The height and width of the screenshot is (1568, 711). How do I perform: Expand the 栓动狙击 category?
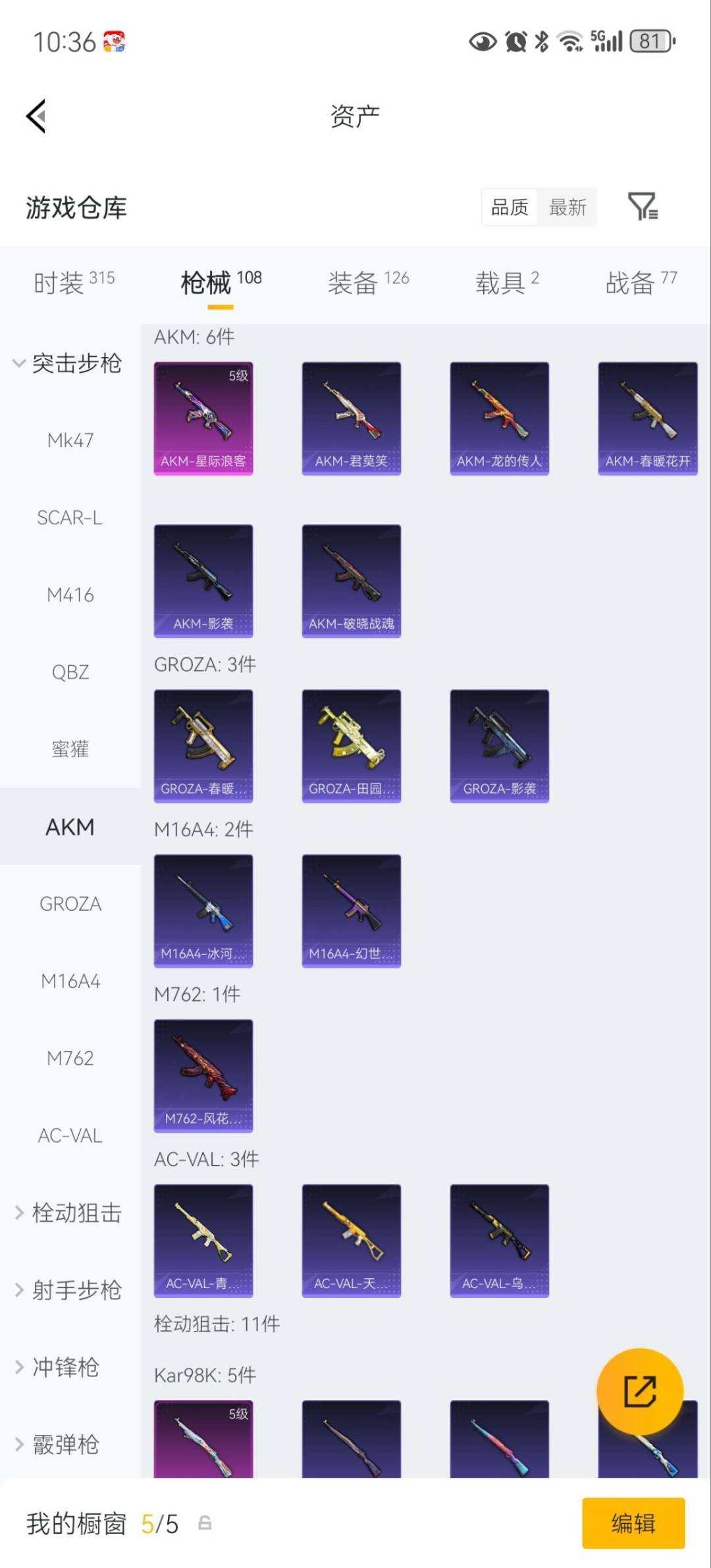coord(68,1212)
